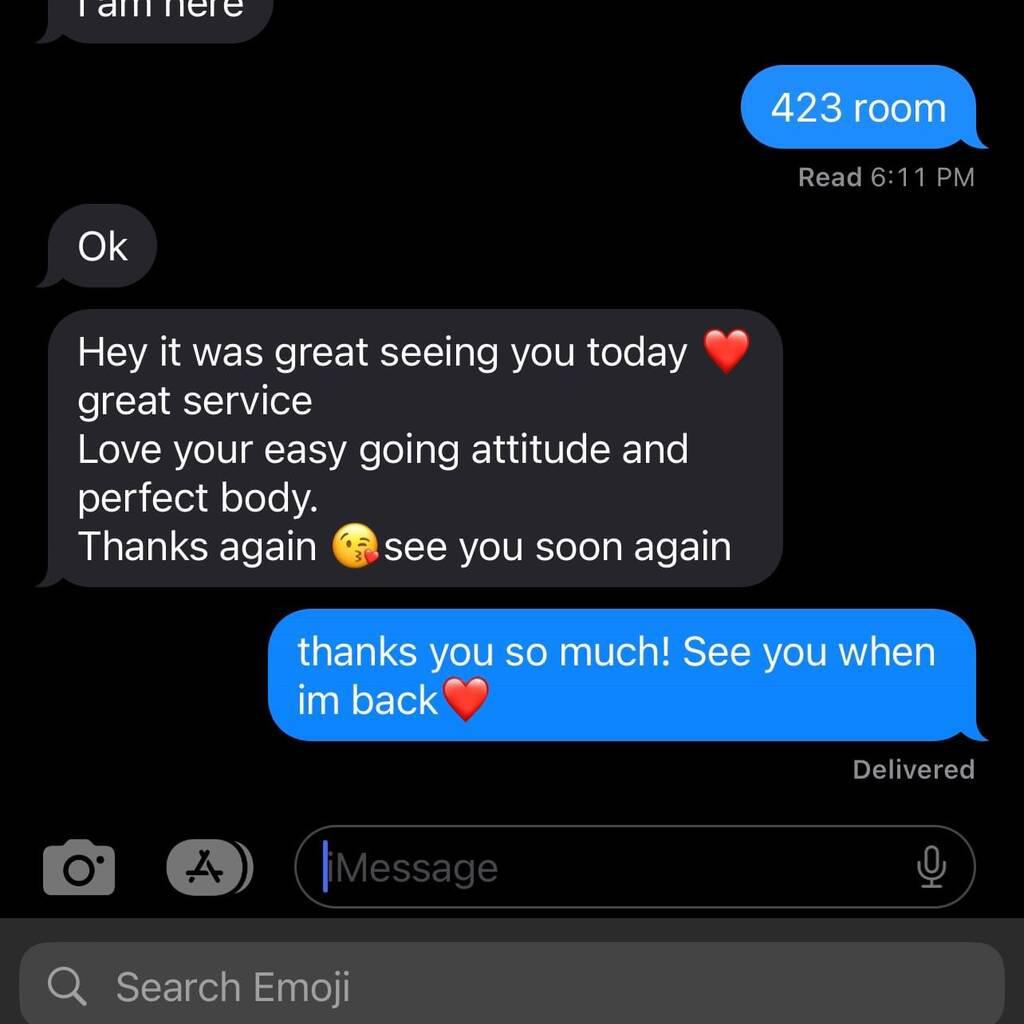
Task: Open the camera to attach a photo
Action: point(79,867)
